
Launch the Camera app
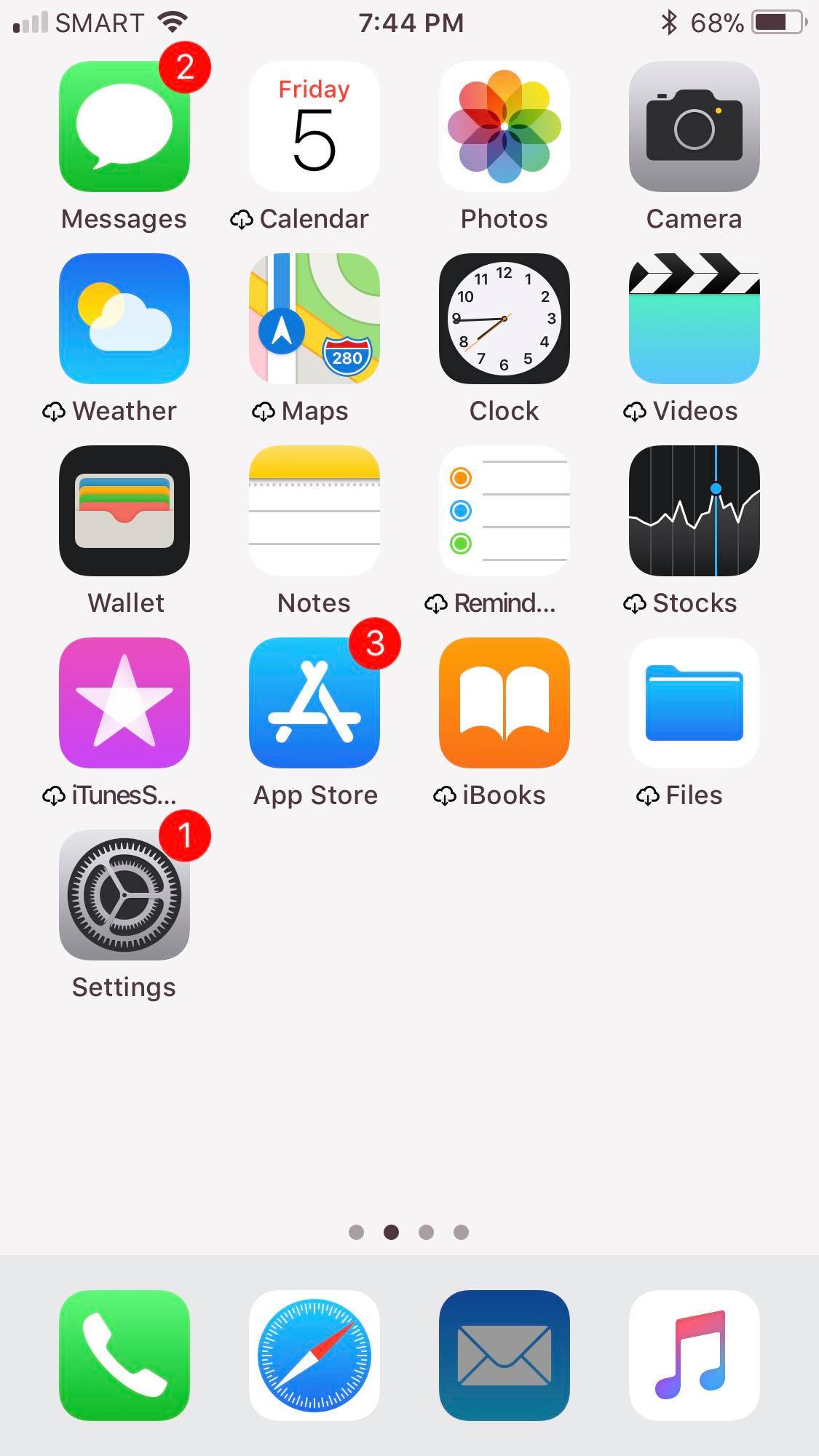coord(694,127)
